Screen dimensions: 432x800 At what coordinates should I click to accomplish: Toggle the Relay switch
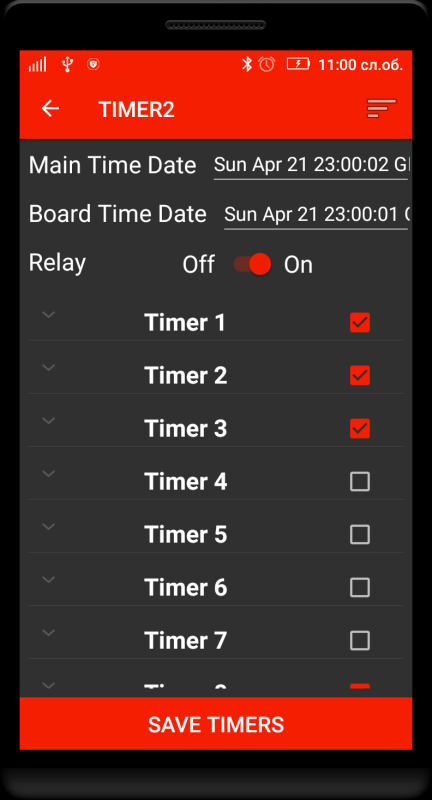click(x=252, y=264)
